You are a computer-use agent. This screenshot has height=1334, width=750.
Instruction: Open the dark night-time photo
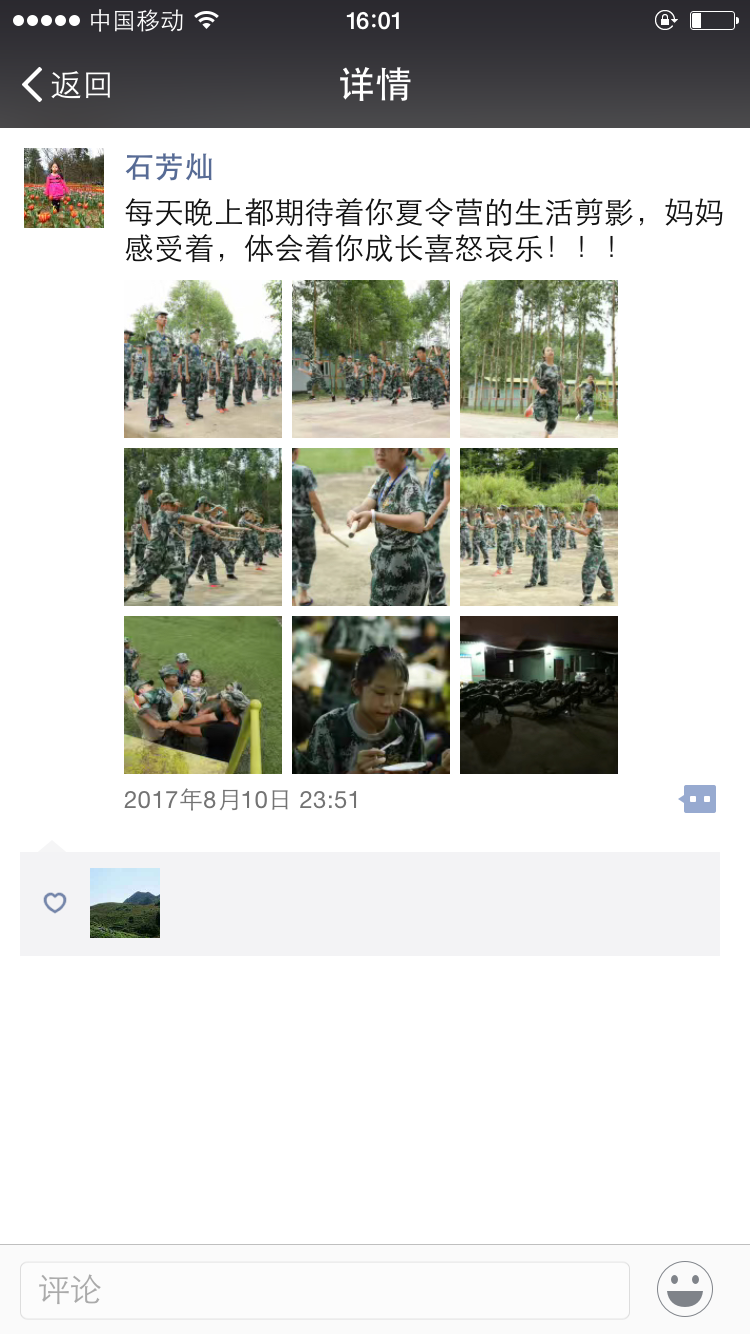(x=539, y=695)
